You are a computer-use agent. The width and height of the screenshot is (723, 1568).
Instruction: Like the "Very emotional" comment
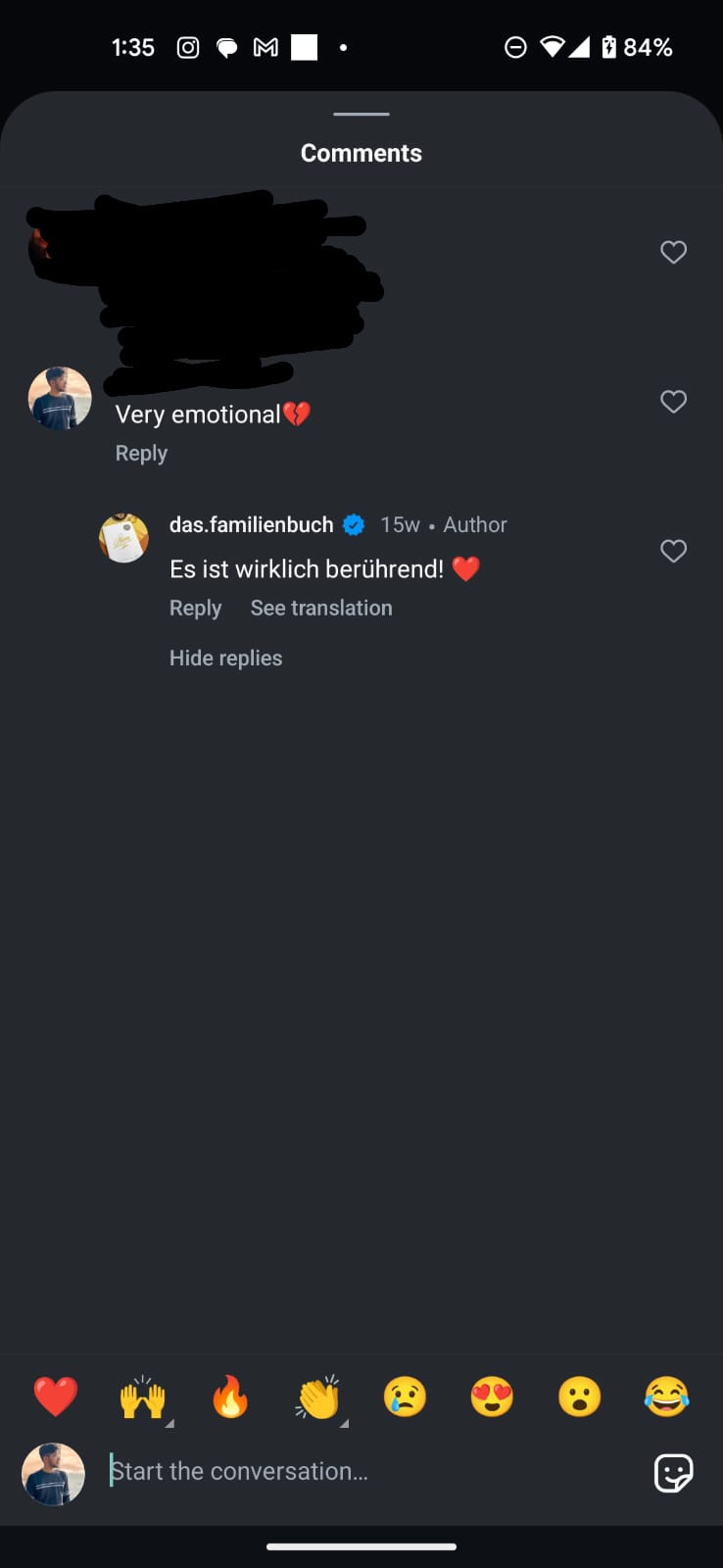pos(673,402)
